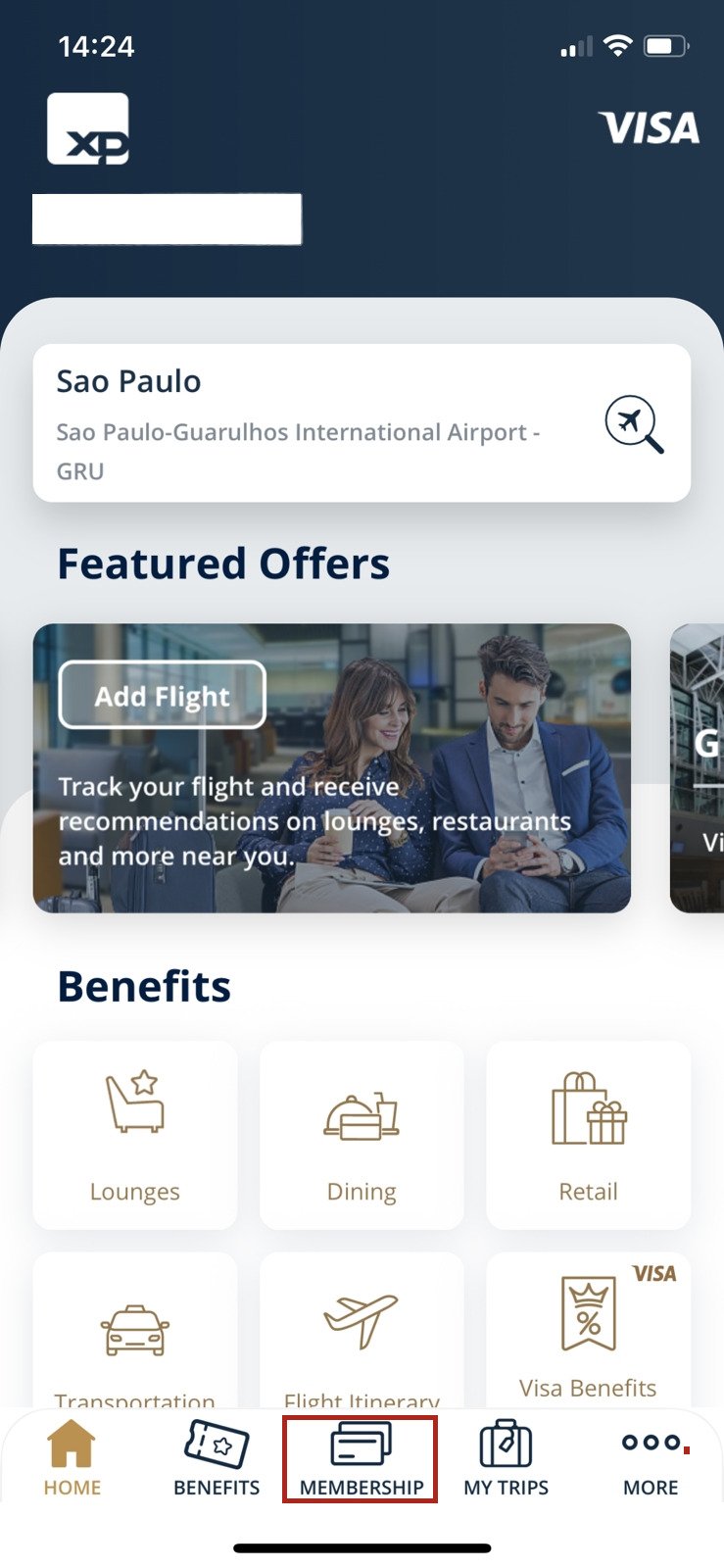
Task: Open the More menu tab
Action: 651,1458
